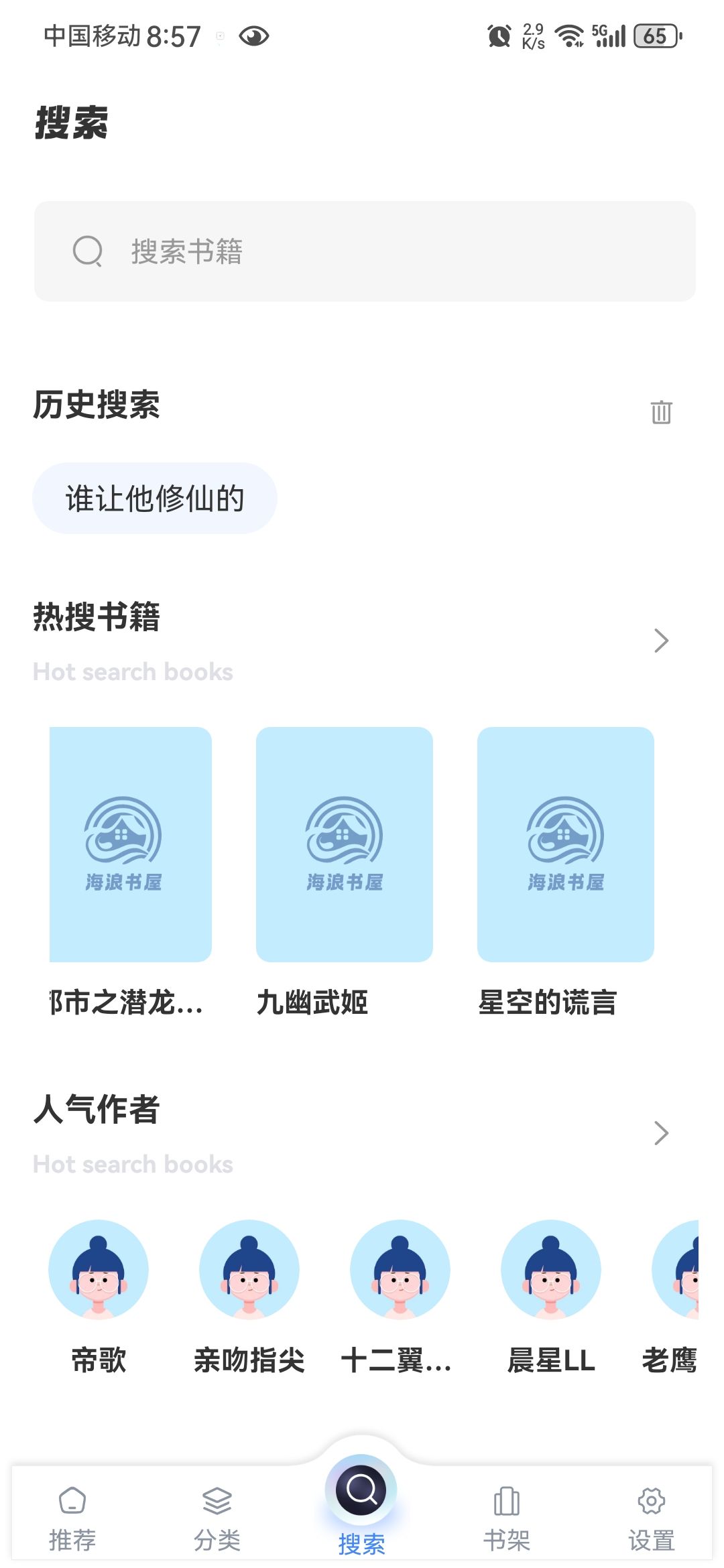Select the trash icon to clear search history
The image size is (724, 1568).
tap(662, 413)
